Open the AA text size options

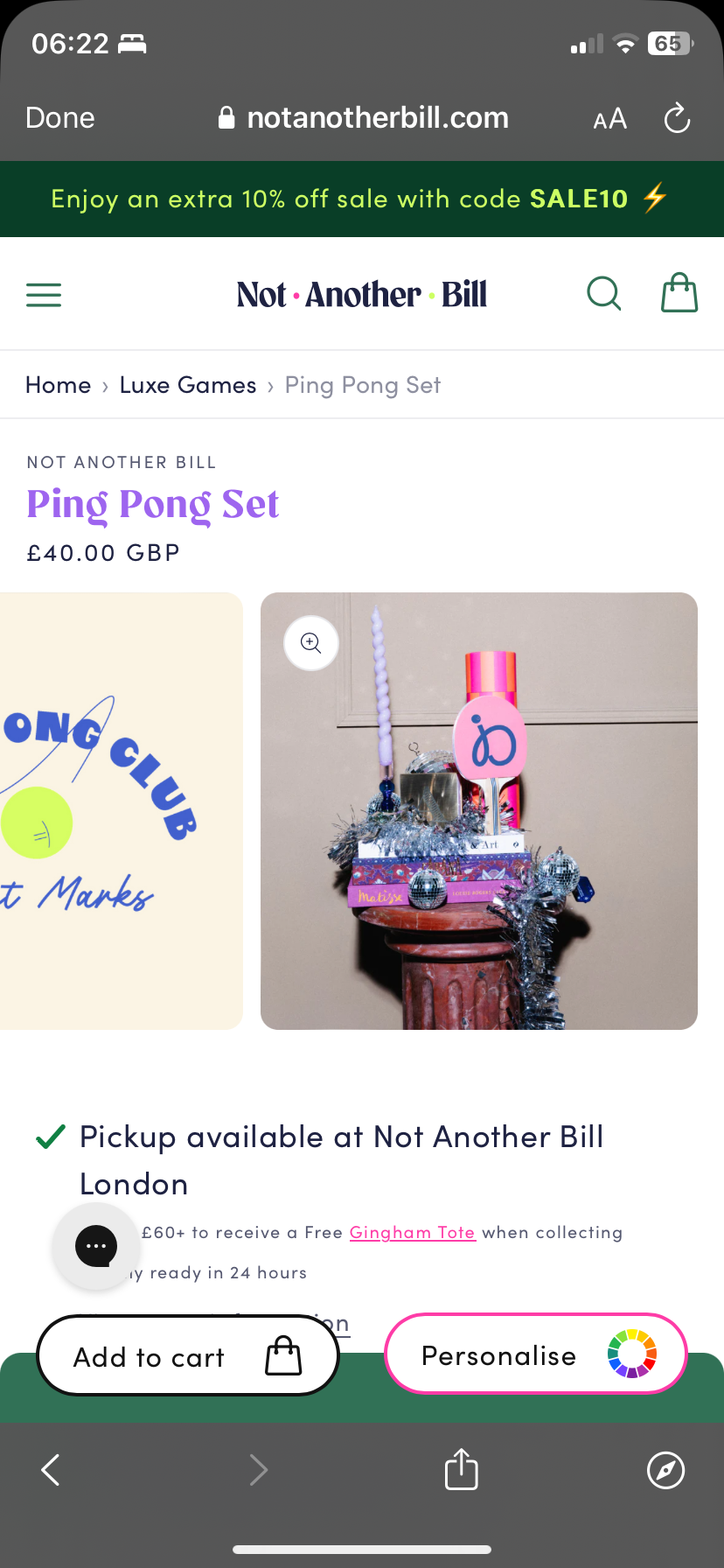(609, 119)
